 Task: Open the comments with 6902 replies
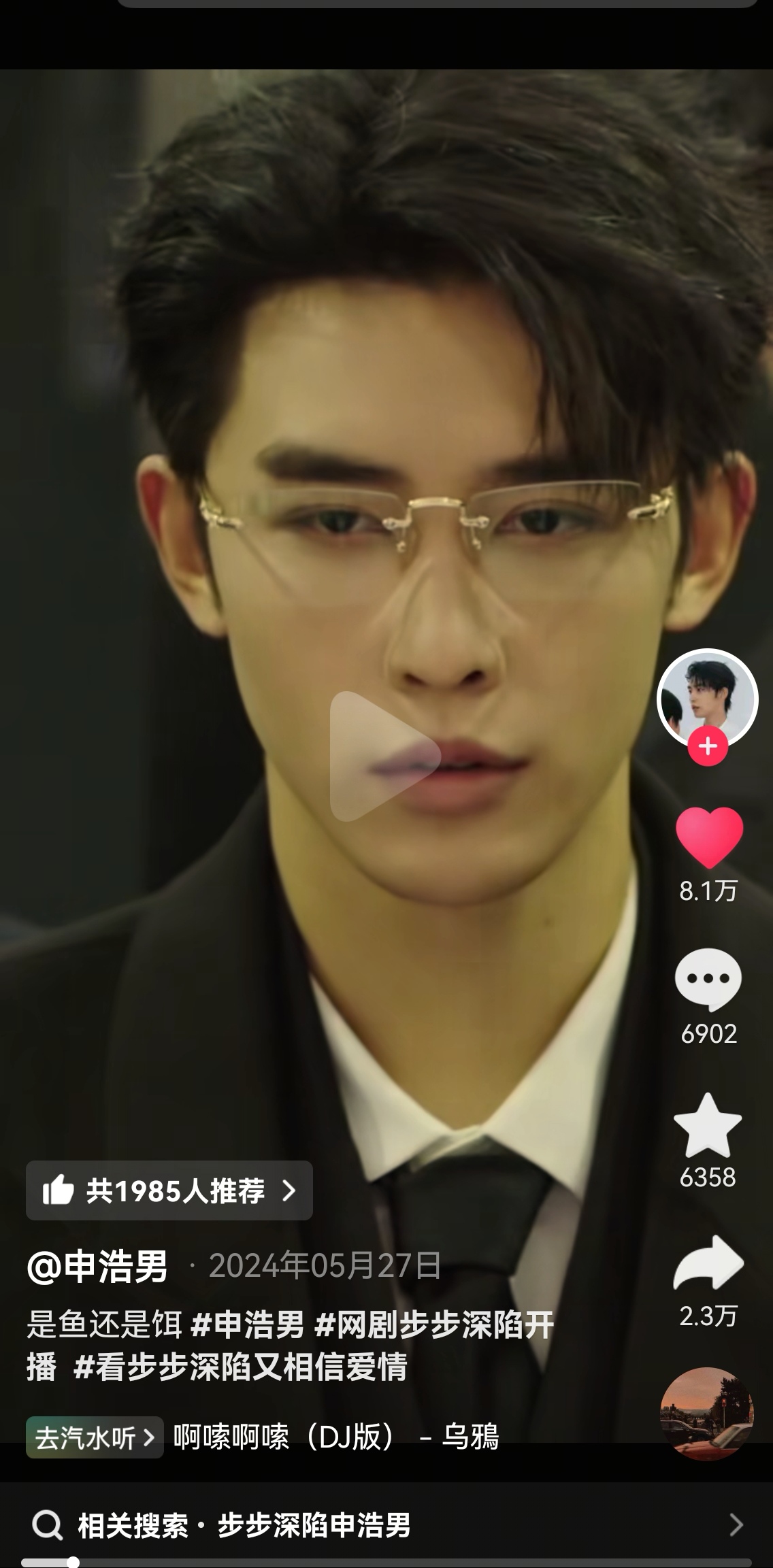[708, 980]
